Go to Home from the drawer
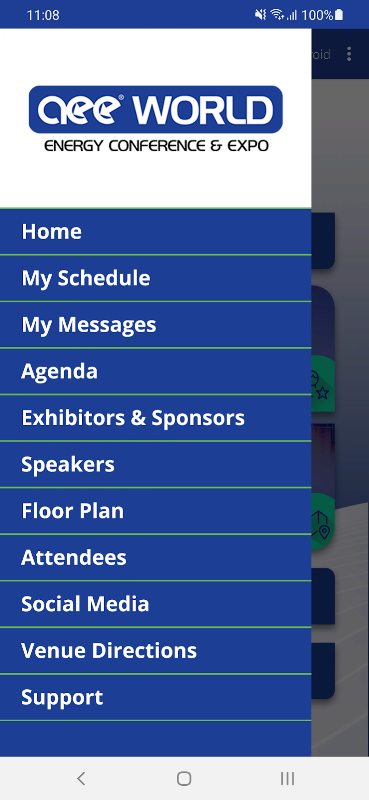 tap(155, 232)
